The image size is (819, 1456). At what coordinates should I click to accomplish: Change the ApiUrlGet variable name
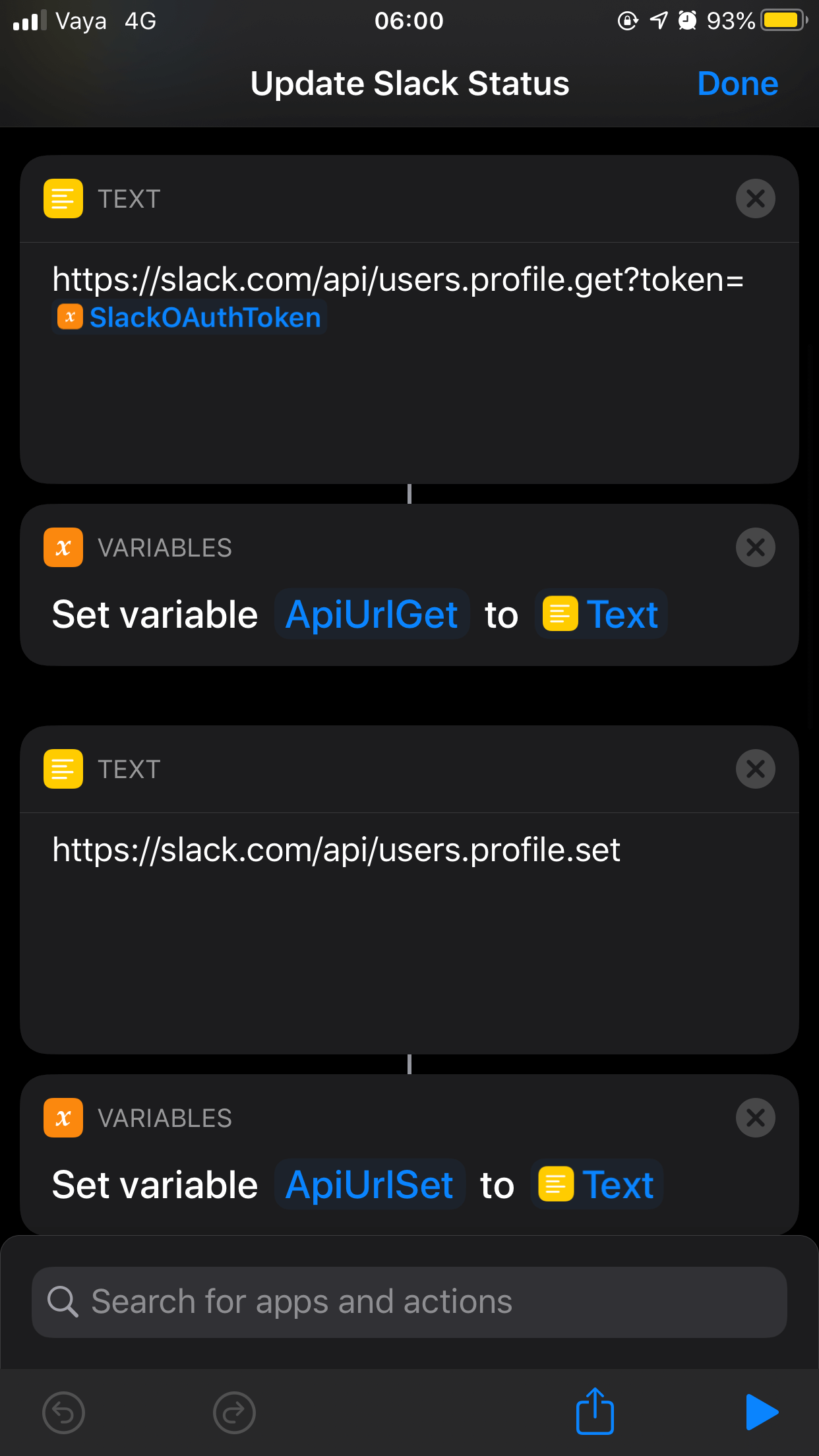(x=372, y=615)
